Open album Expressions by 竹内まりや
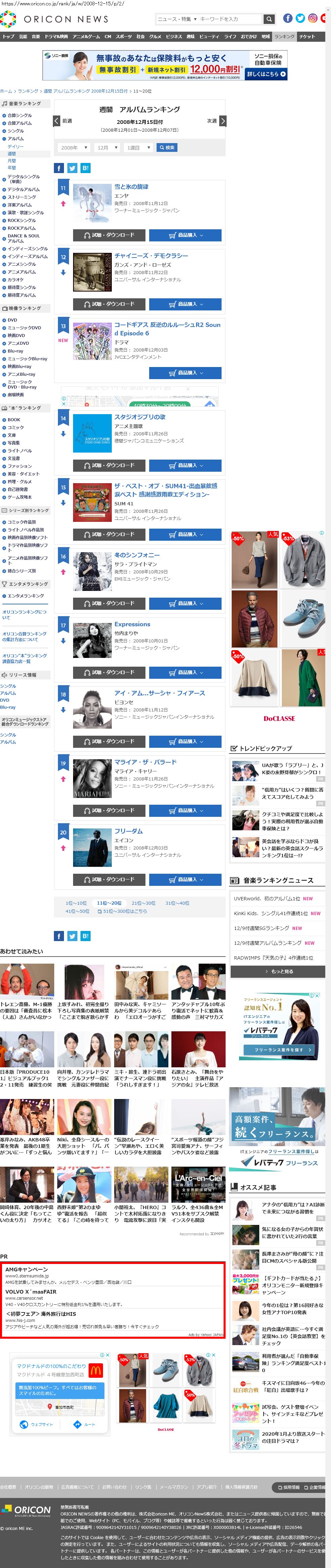This screenshot has height=1568, width=331. point(132,624)
